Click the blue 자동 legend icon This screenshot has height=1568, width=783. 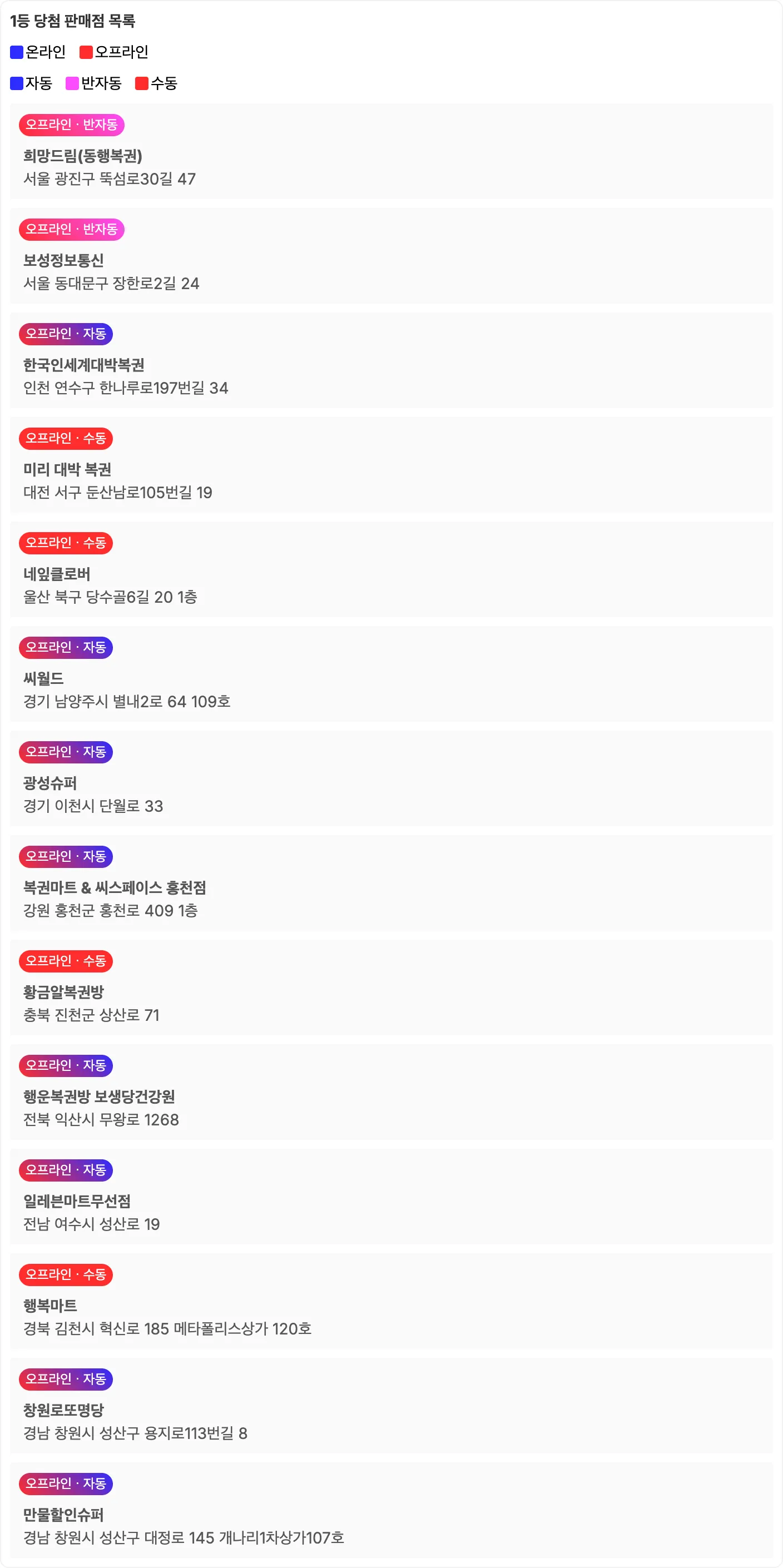(15, 82)
